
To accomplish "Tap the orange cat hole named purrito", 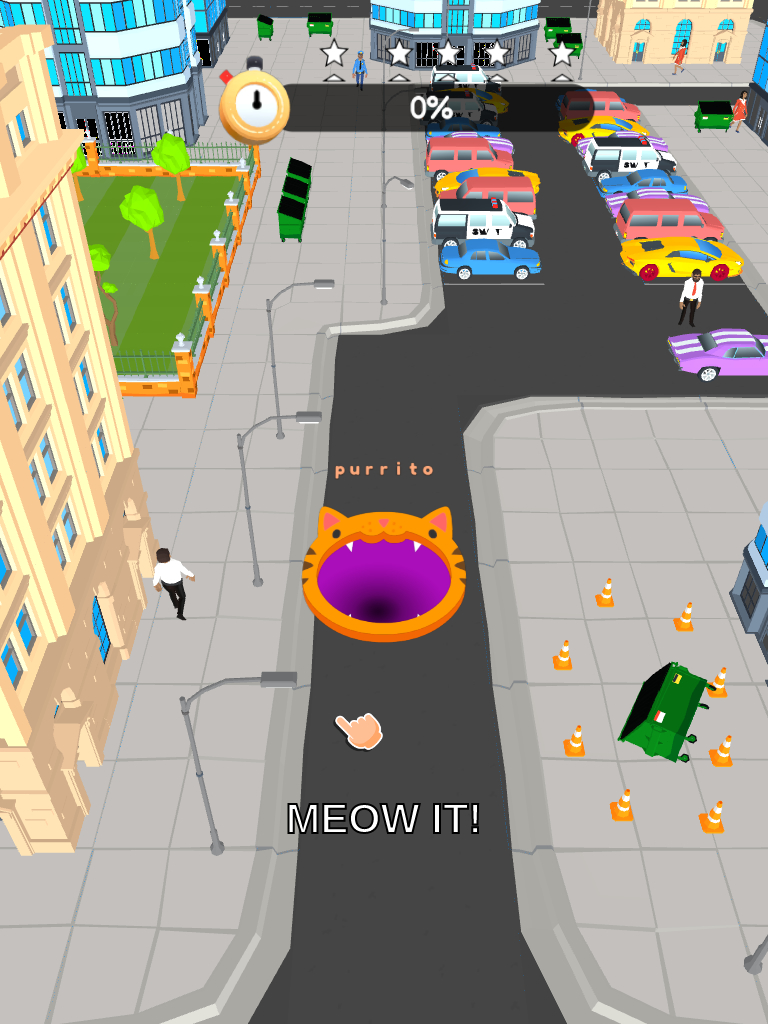I will point(383,577).
